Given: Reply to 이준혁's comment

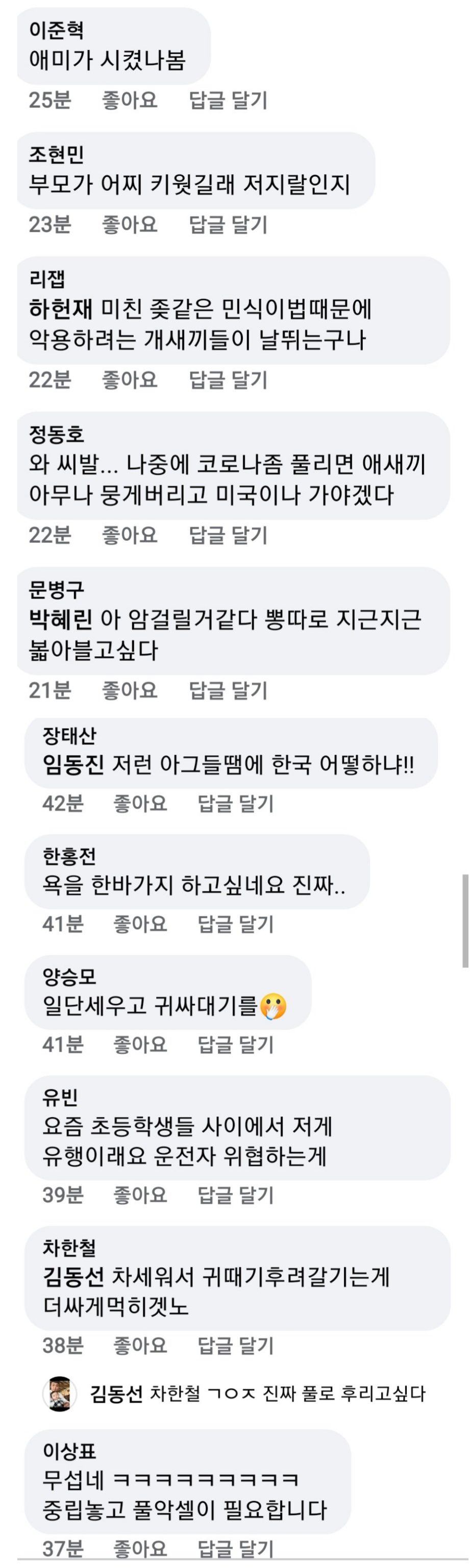Looking at the screenshot, I should tap(228, 100).
